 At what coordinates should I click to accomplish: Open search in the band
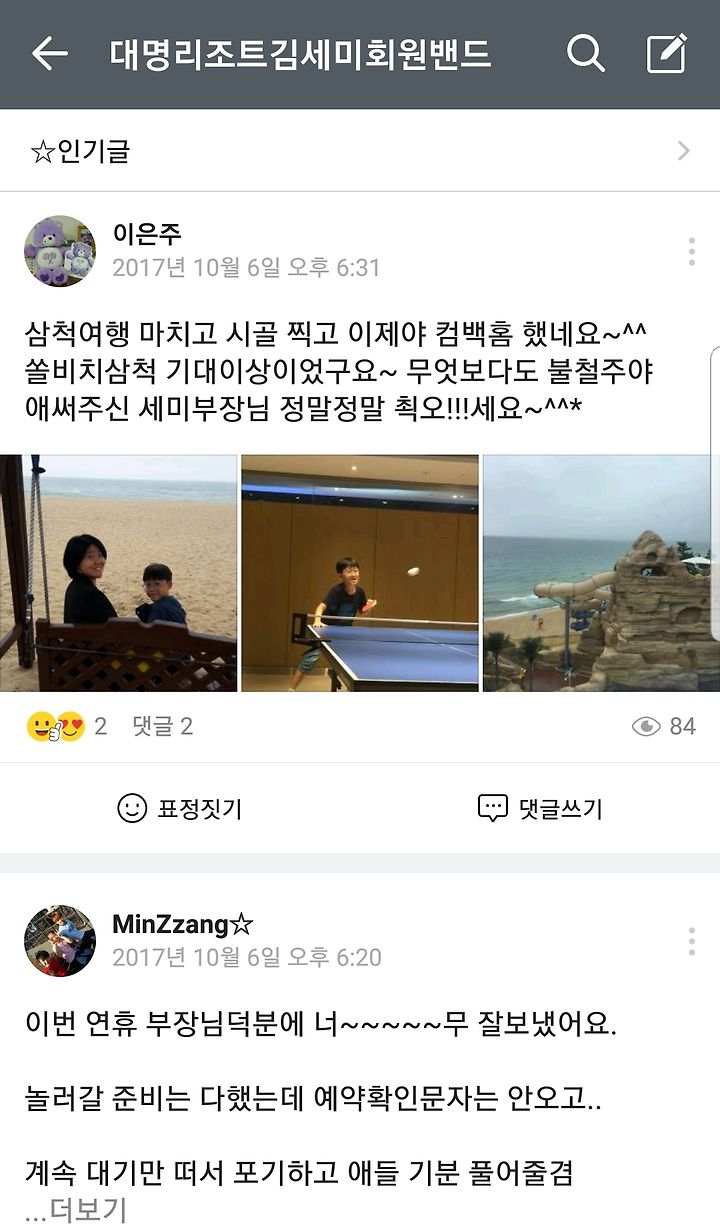click(586, 53)
